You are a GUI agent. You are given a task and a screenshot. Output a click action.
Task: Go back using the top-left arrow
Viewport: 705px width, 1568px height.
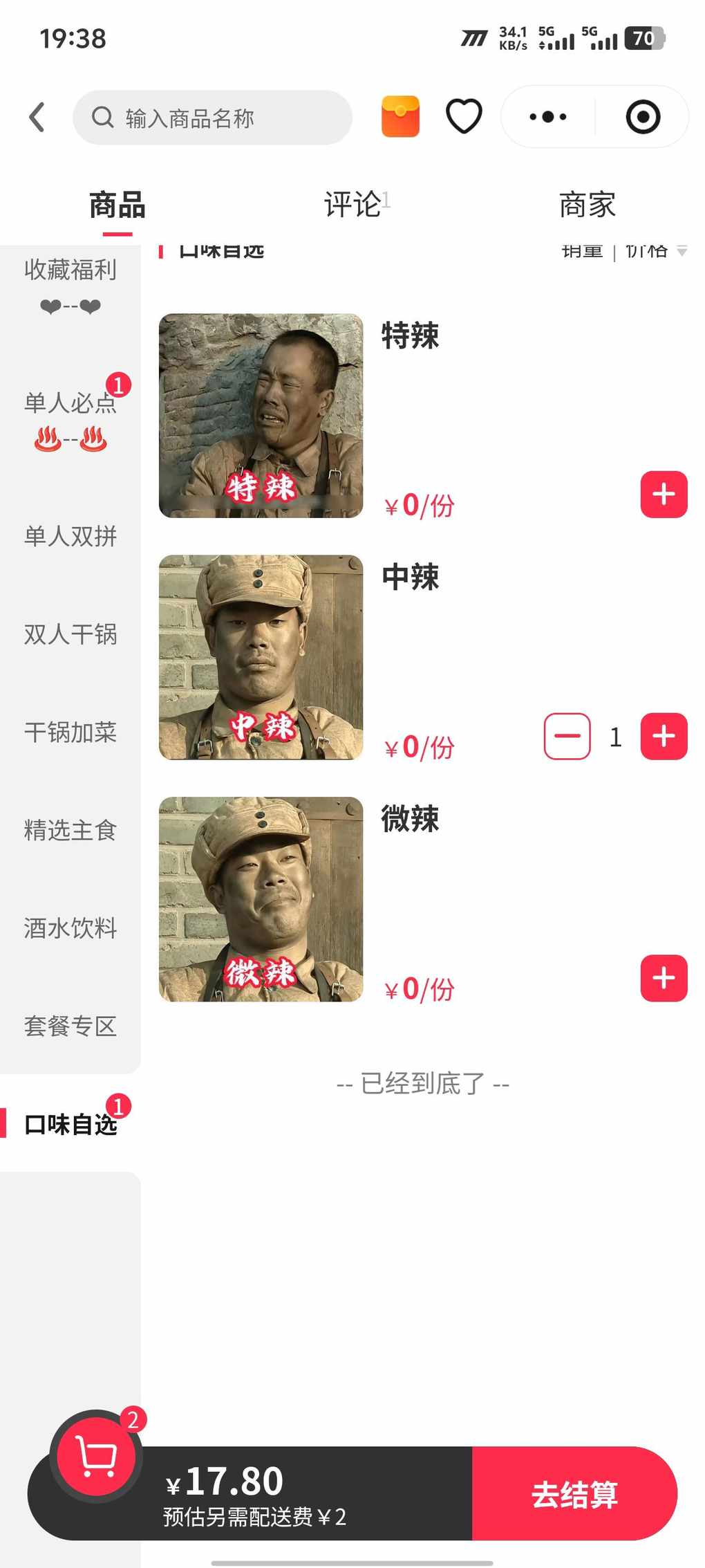pos(37,117)
